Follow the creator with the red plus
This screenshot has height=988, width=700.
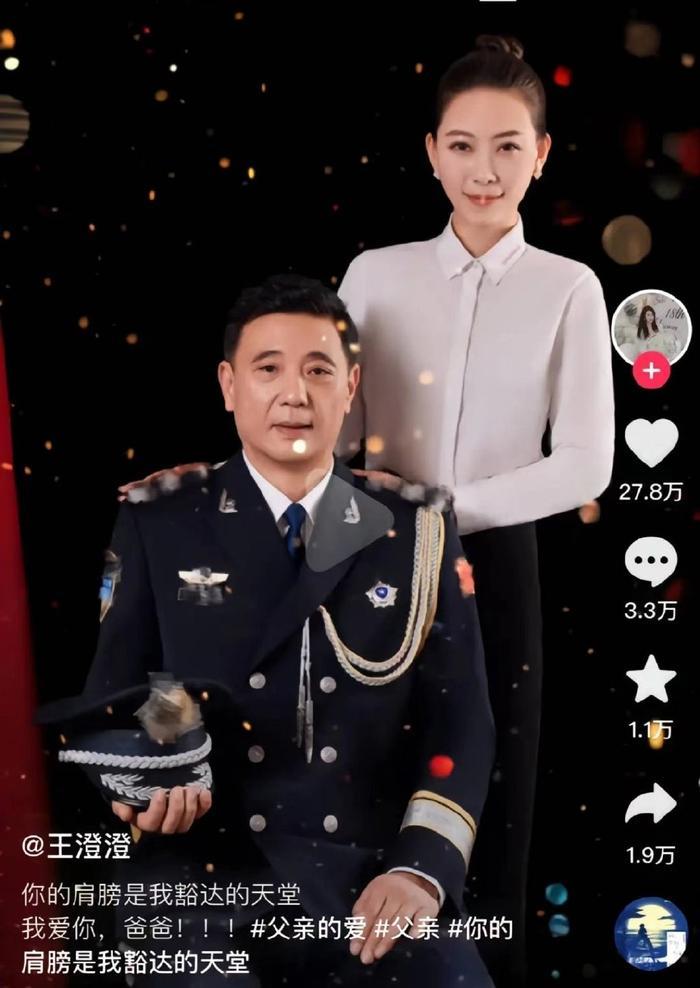point(651,371)
